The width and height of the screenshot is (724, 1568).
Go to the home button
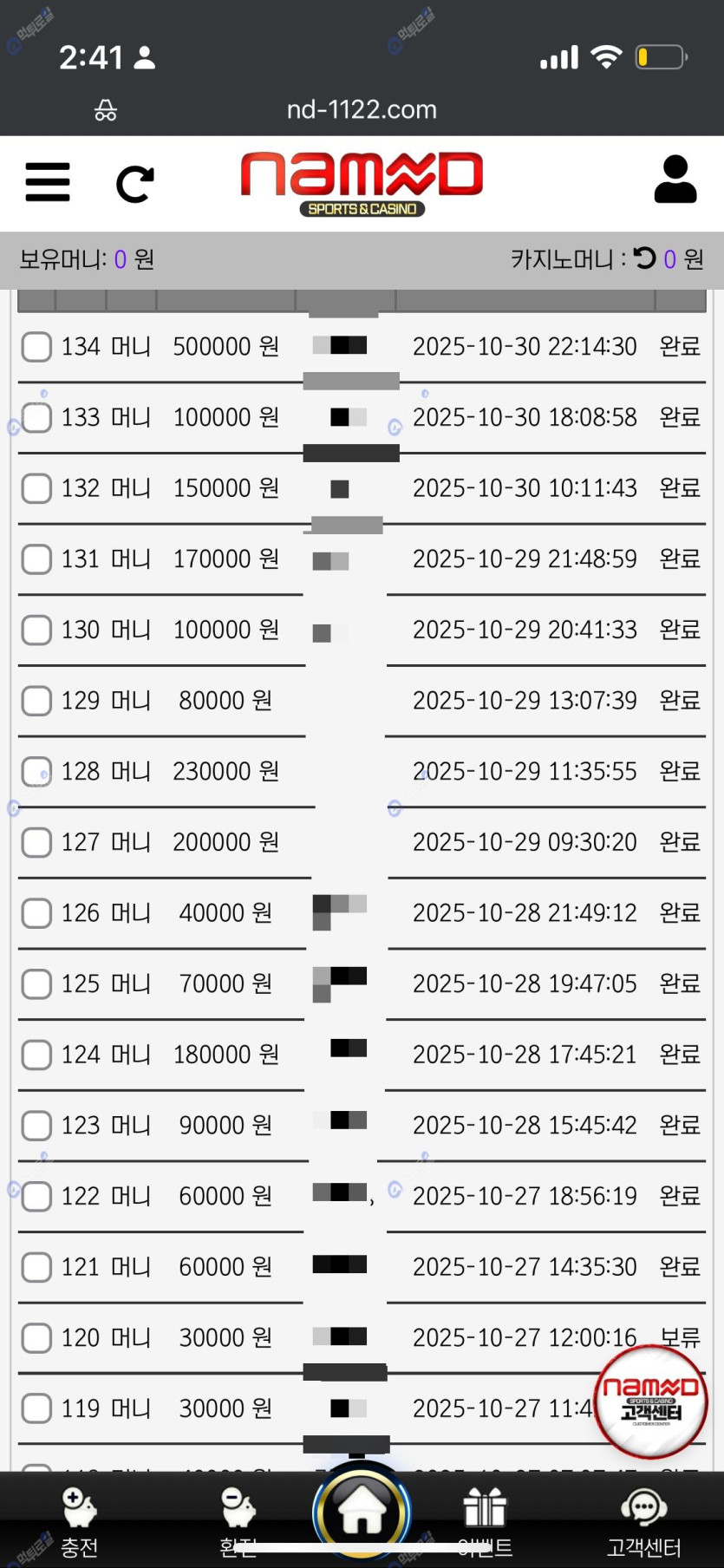coord(362,1512)
